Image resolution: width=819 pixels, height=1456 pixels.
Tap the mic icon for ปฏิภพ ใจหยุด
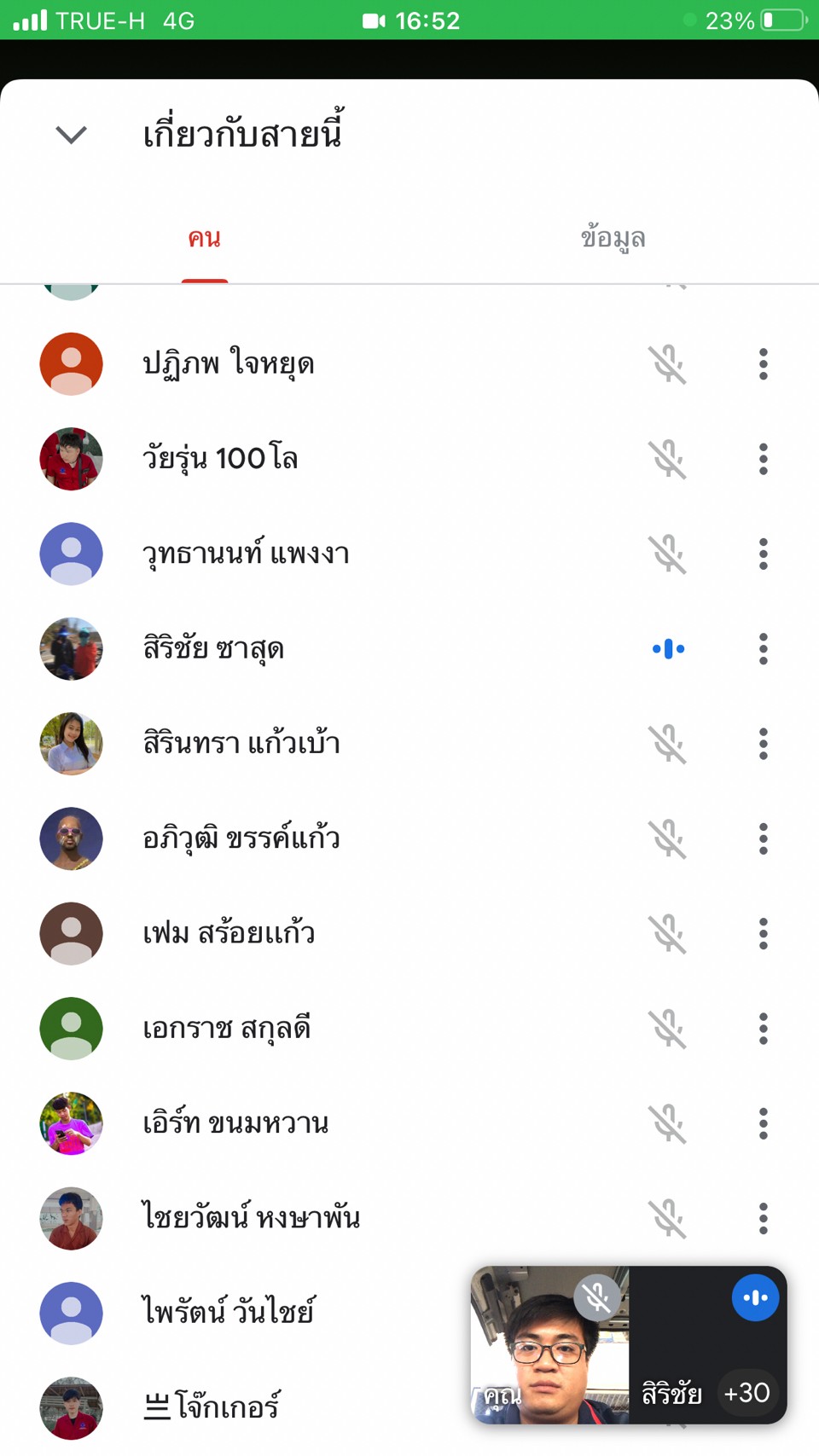tap(668, 364)
